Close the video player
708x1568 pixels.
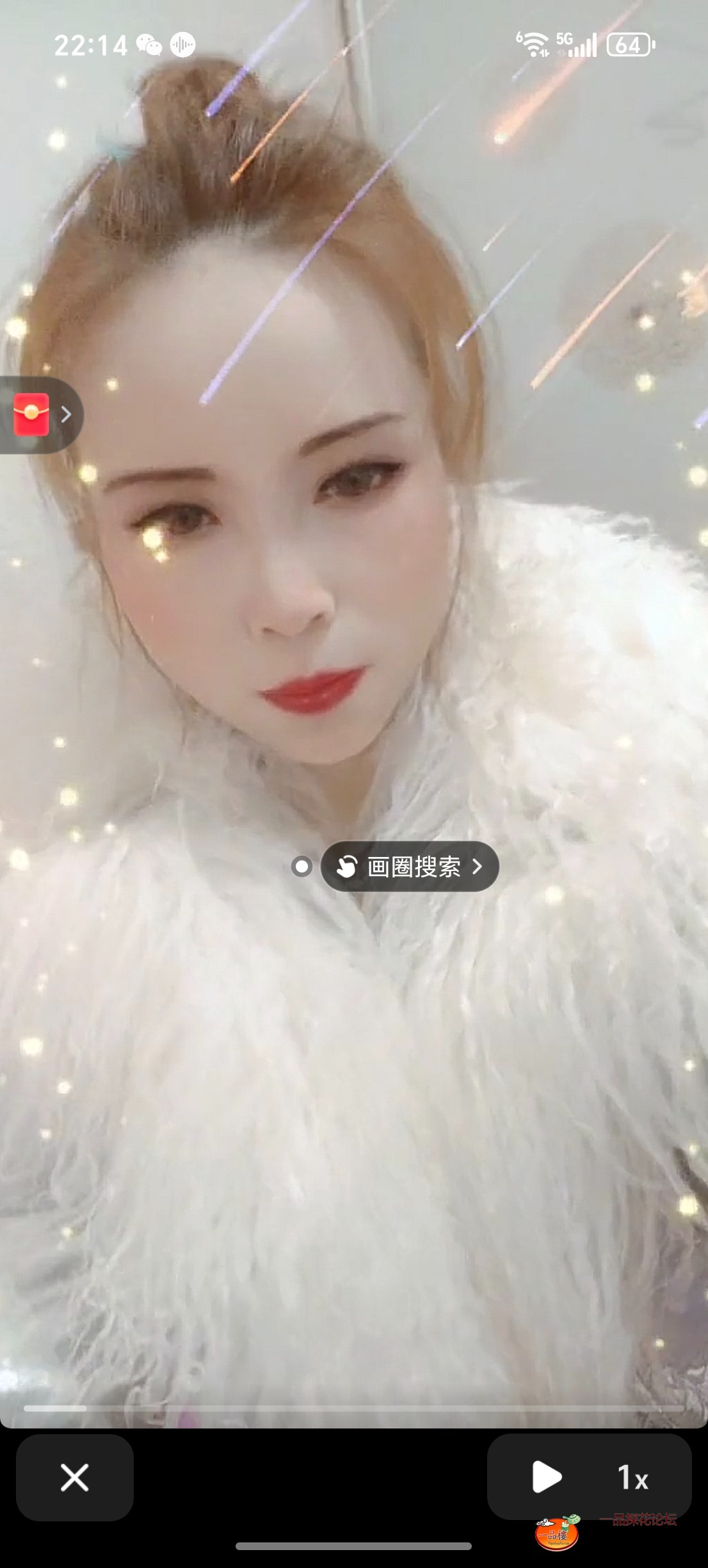click(x=74, y=1478)
